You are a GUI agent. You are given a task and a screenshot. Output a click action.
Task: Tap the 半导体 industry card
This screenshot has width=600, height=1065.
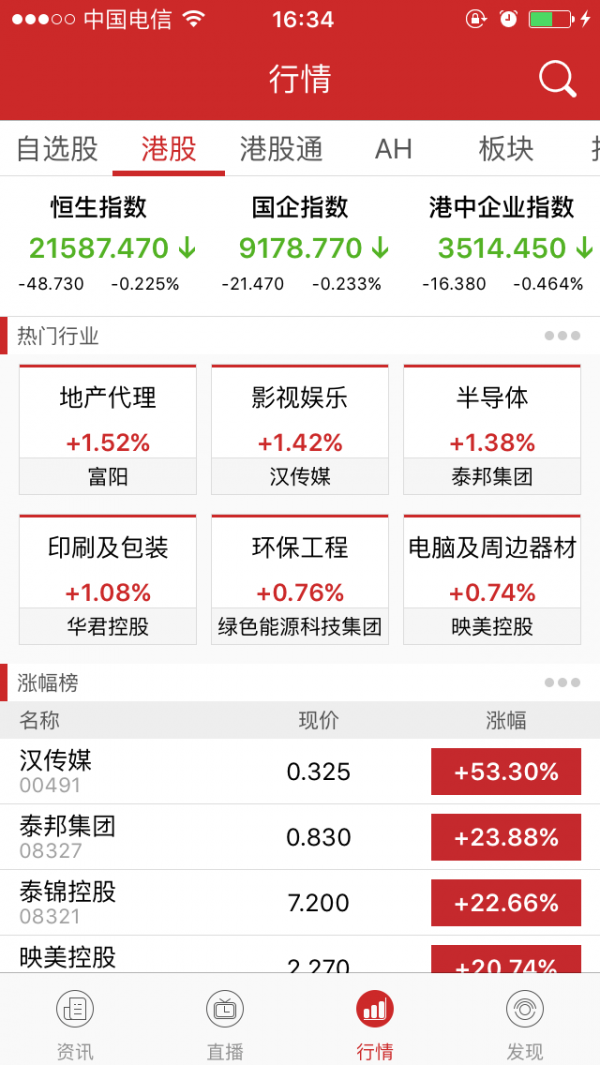492,429
